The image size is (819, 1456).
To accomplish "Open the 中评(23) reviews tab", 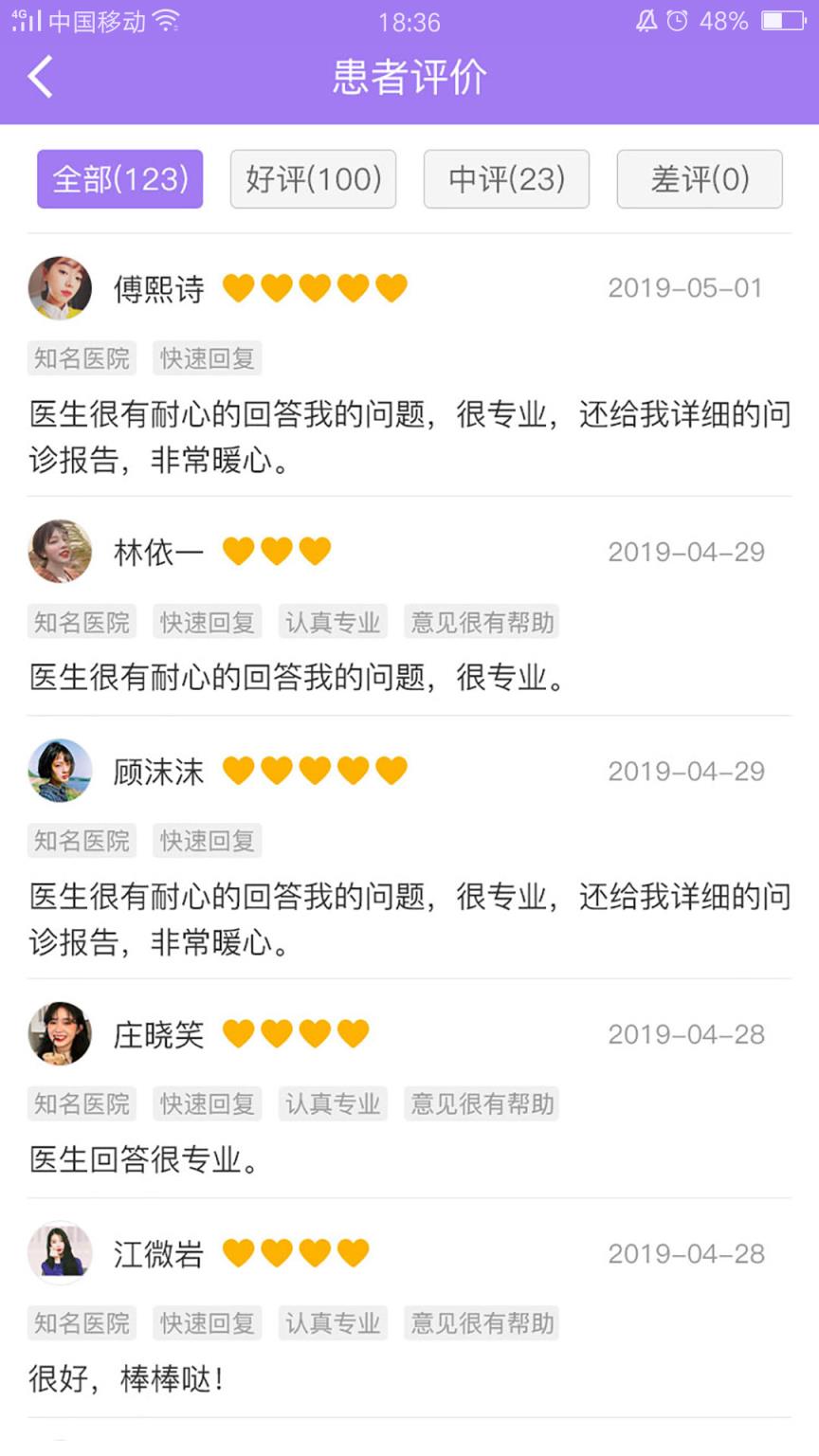I will click(506, 179).
